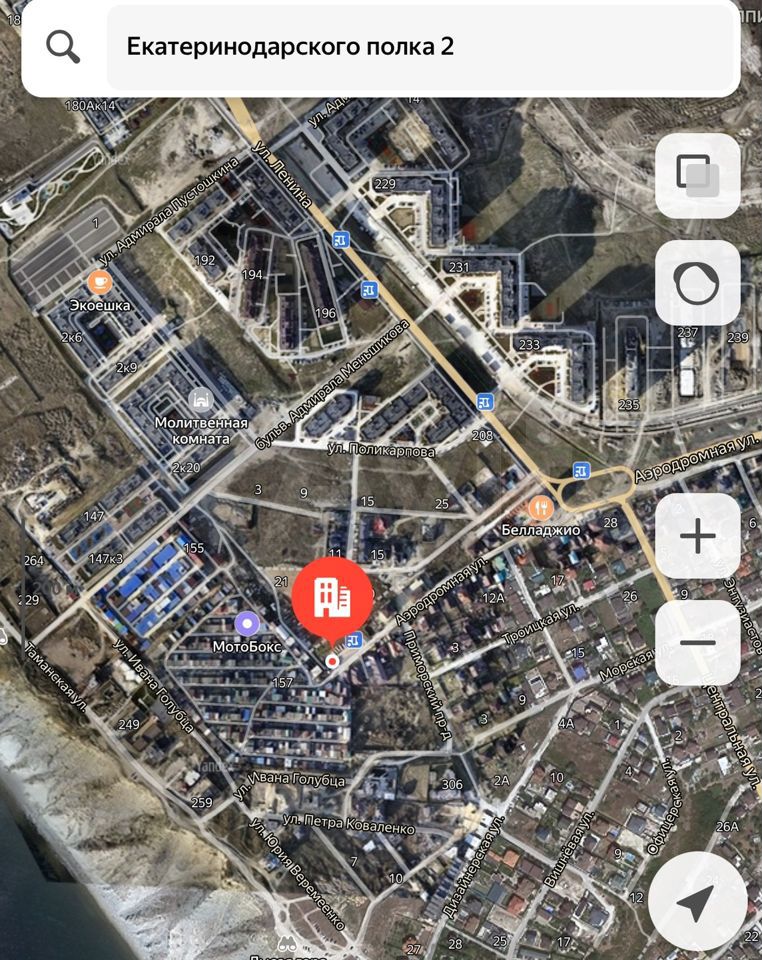Zoom in with the plus button
Screen dimensions: 762x960
[x=697, y=537]
